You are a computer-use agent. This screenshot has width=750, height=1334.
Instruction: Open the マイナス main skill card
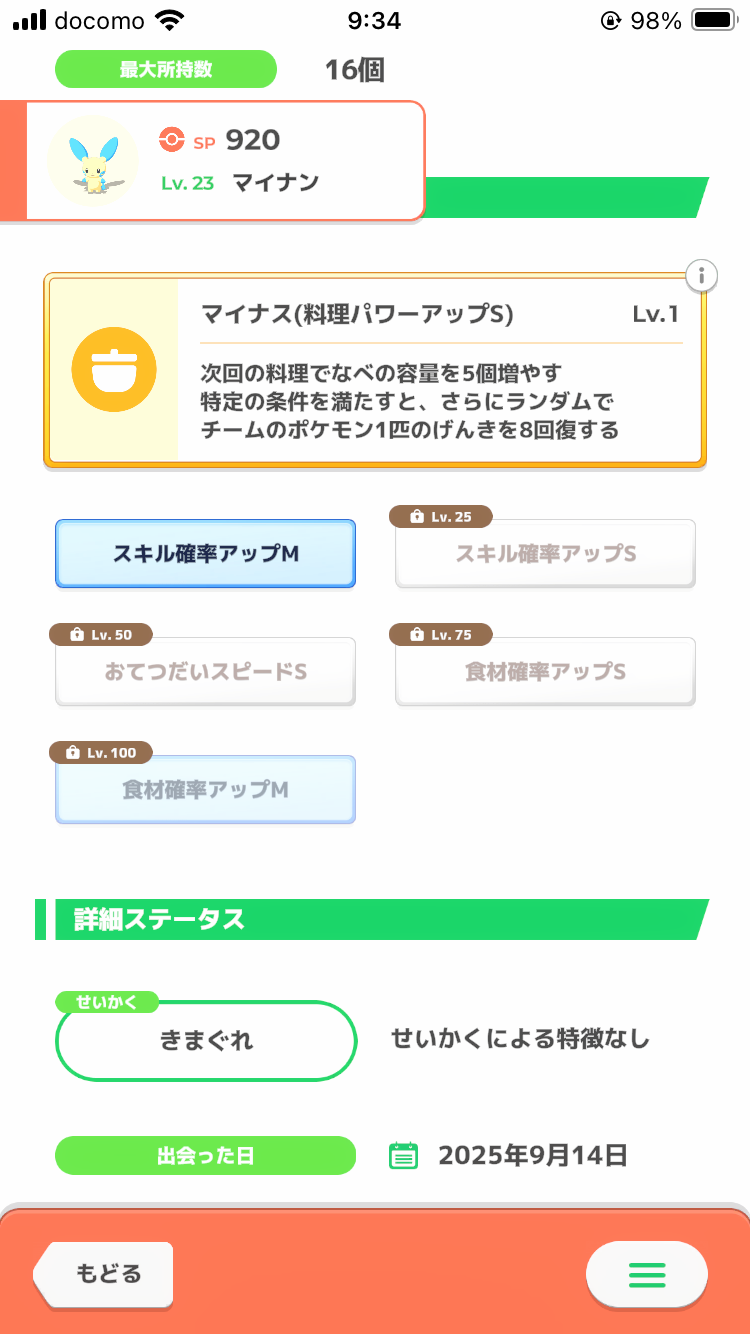(x=375, y=370)
